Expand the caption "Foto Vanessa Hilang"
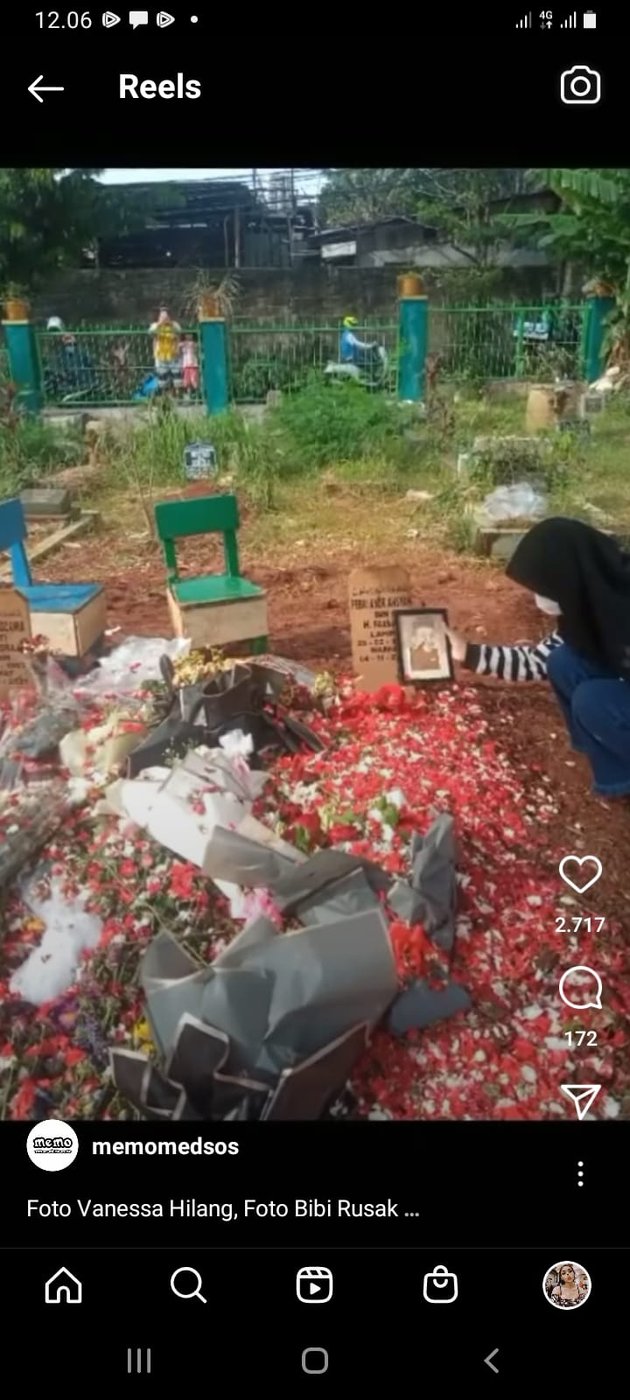This screenshot has height=1400, width=630. point(222,1208)
